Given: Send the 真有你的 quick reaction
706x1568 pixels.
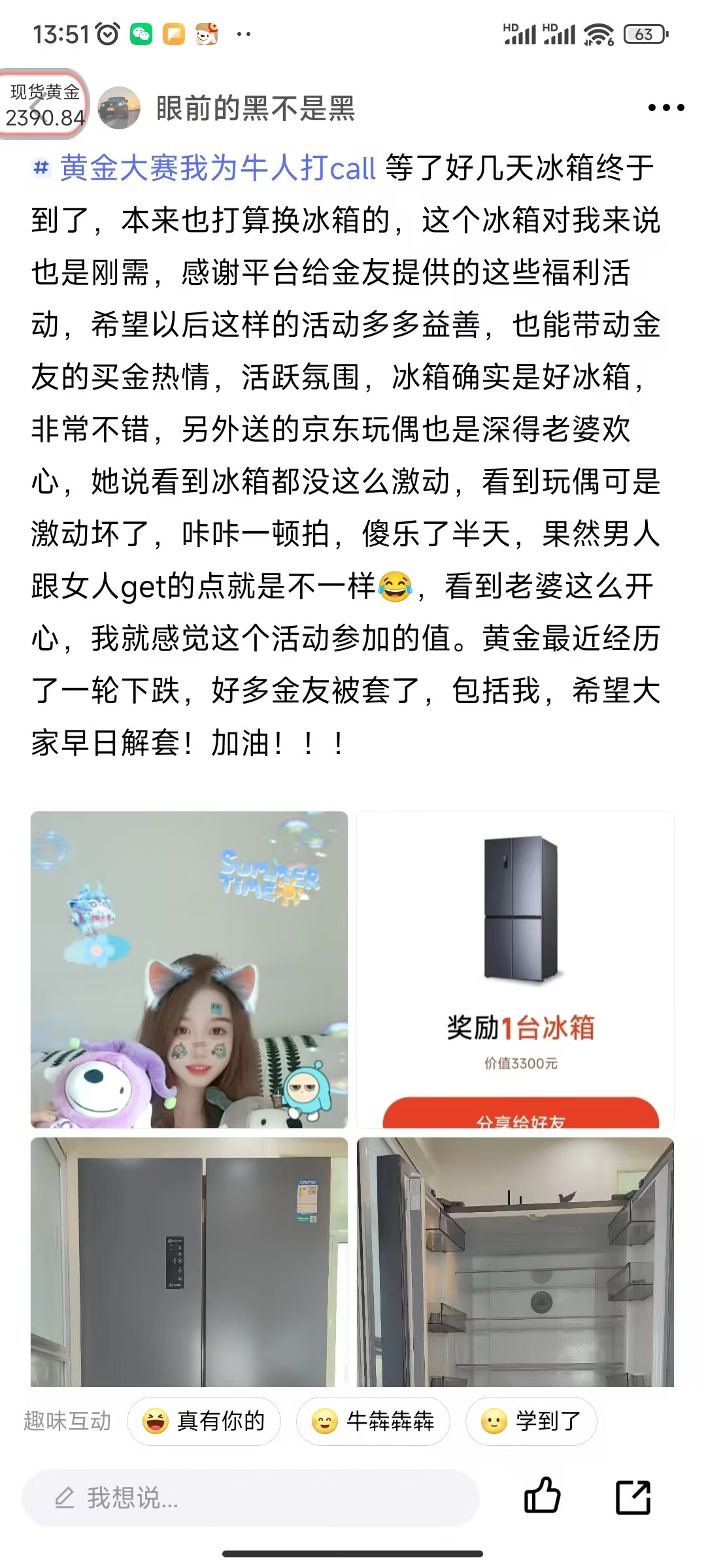Looking at the screenshot, I should (x=204, y=1421).
